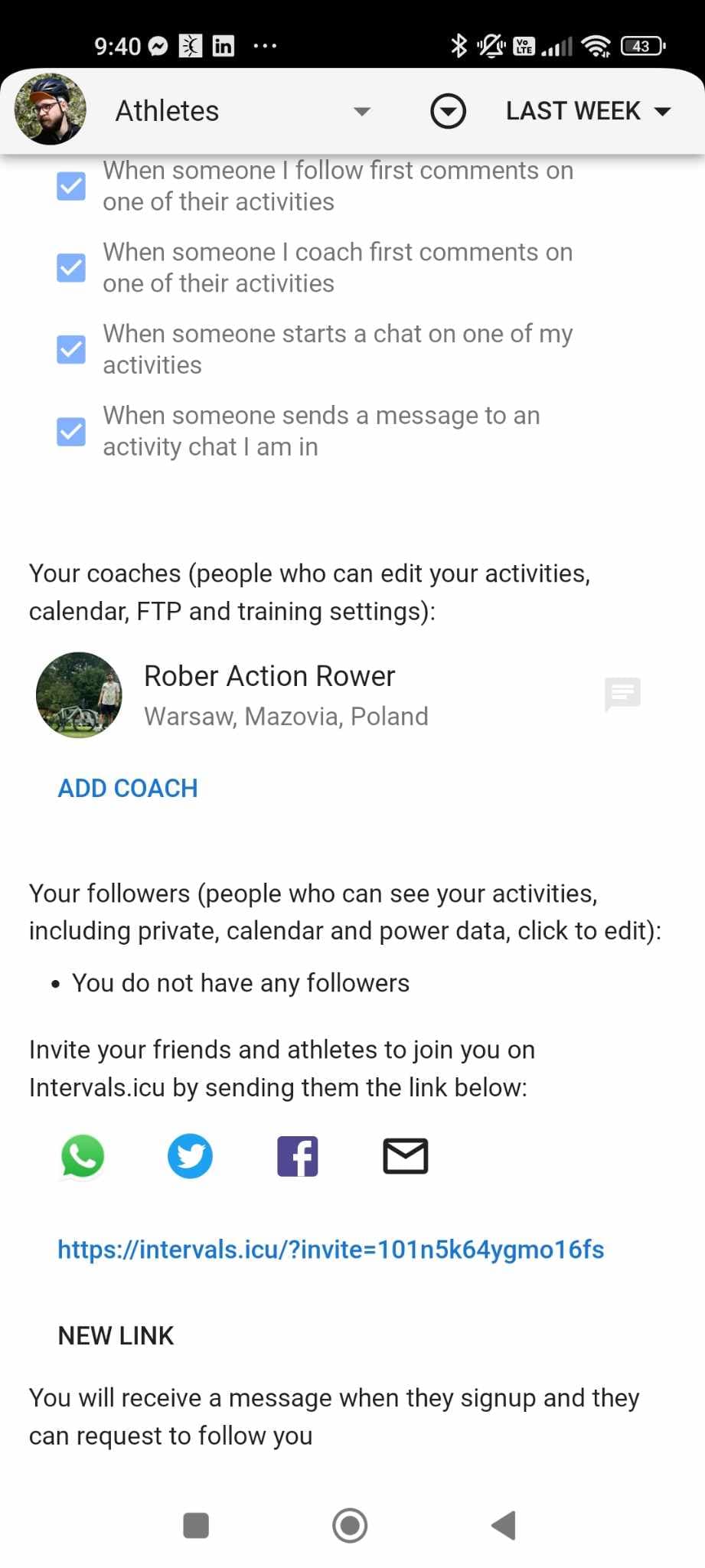Viewport: 705px width, 1568px height.
Task: Go back with the system back button
Action: (x=504, y=1525)
